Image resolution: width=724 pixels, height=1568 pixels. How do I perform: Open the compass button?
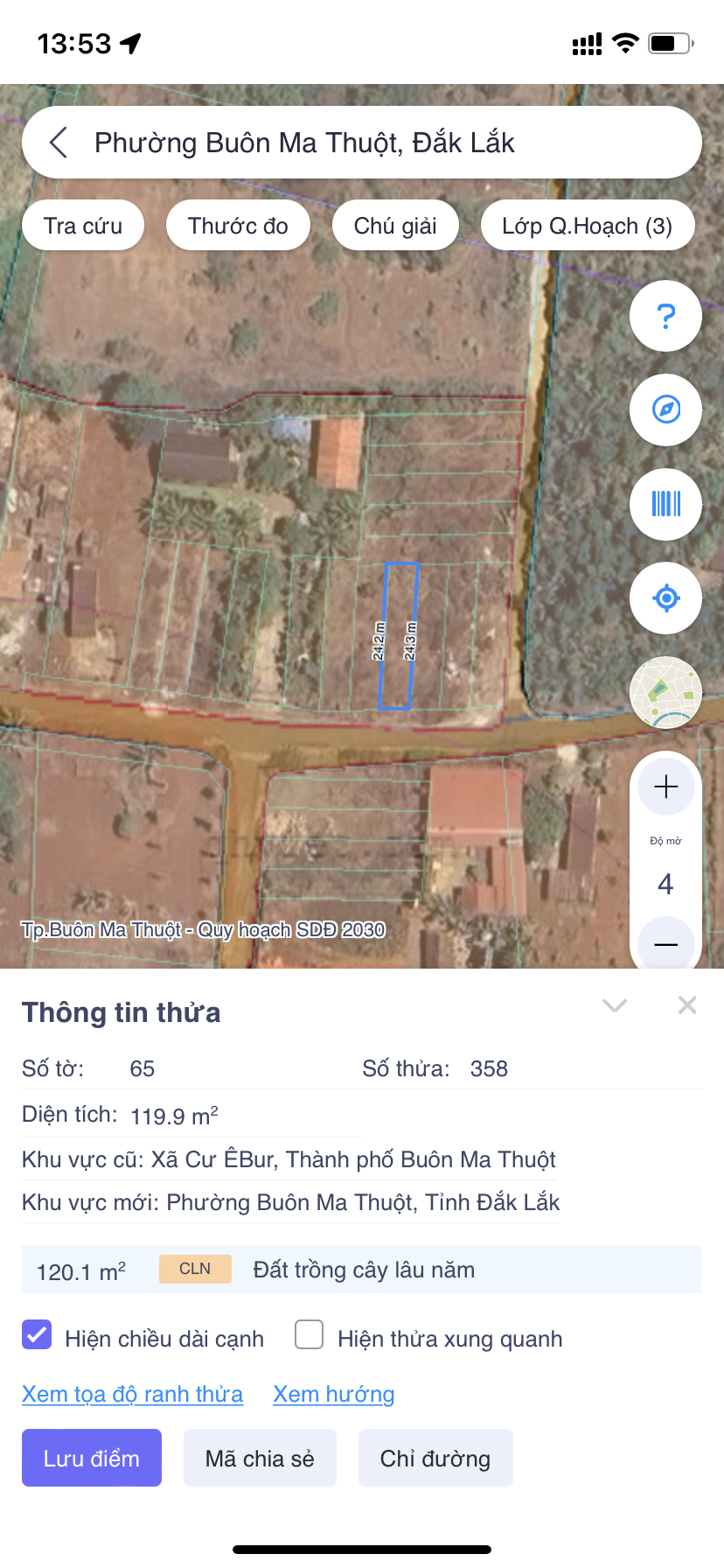tap(665, 409)
